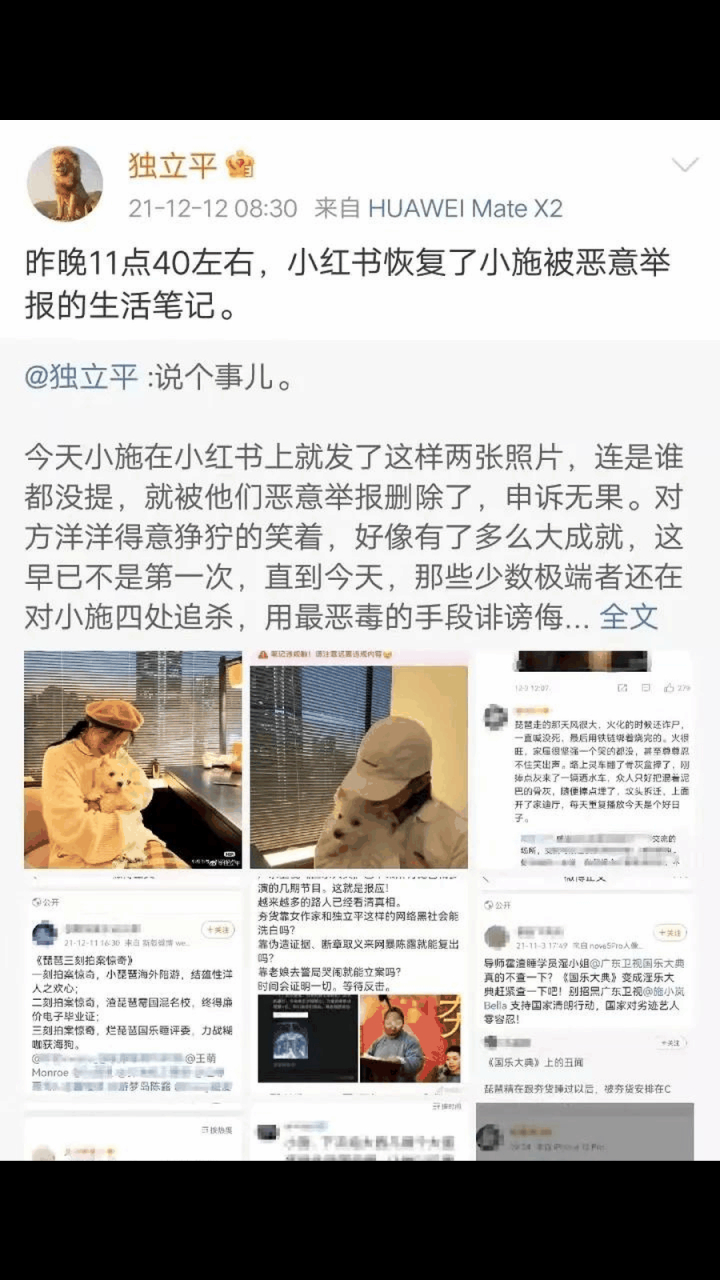
Task: Tap the ellipsis more-options icon below the comment
Action: pyautogui.click(x=683, y=878)
